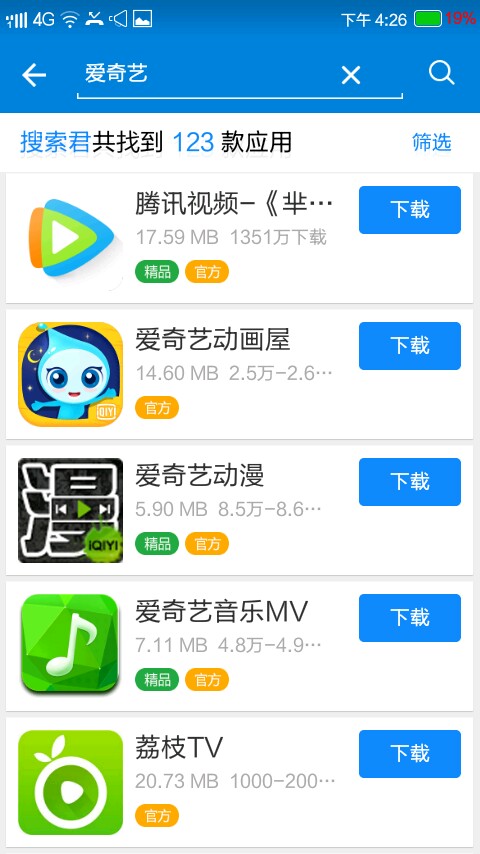Viewport: 480px width, 854px height.
Task: Download 腾讯视频
Action: tap(410, 210)
